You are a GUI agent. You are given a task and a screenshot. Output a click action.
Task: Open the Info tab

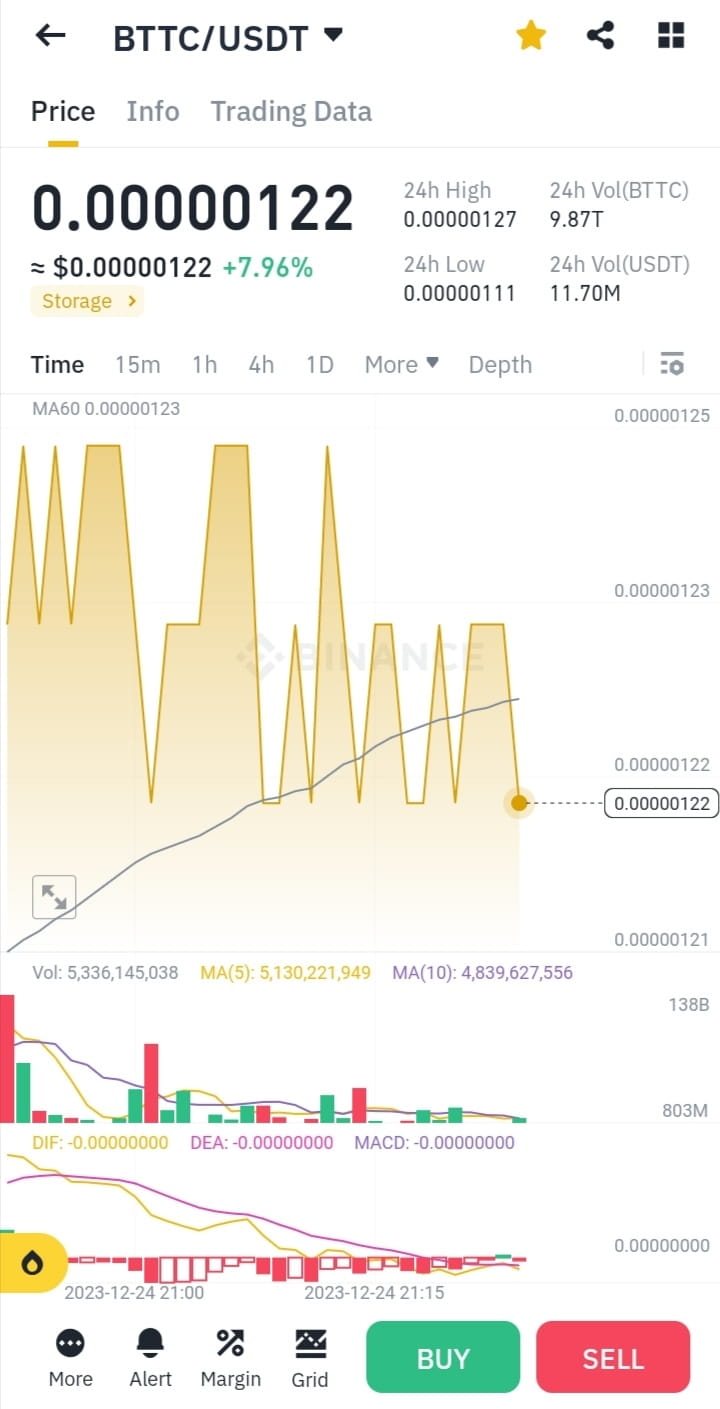152,111
